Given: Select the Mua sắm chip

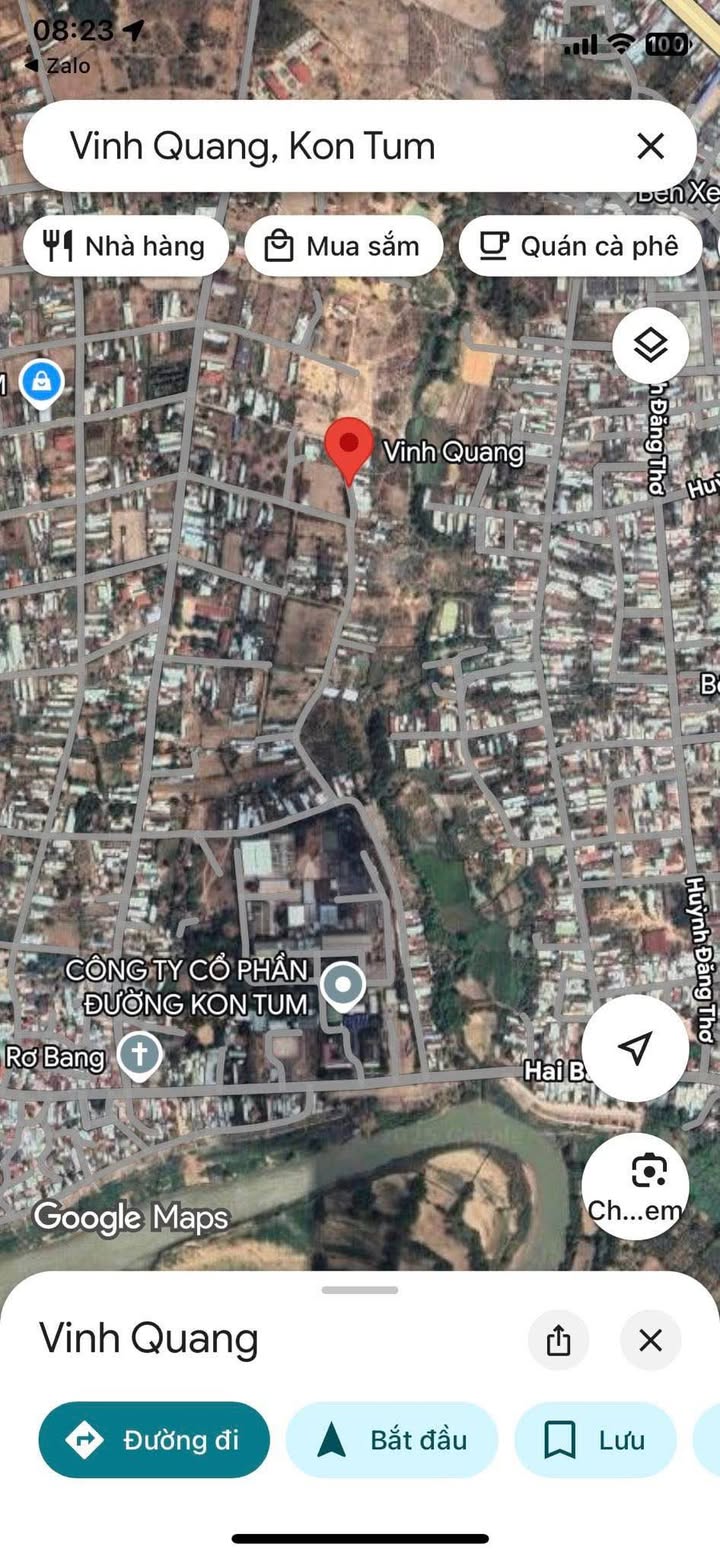Looking at the screenshot, I should point(343,246).
